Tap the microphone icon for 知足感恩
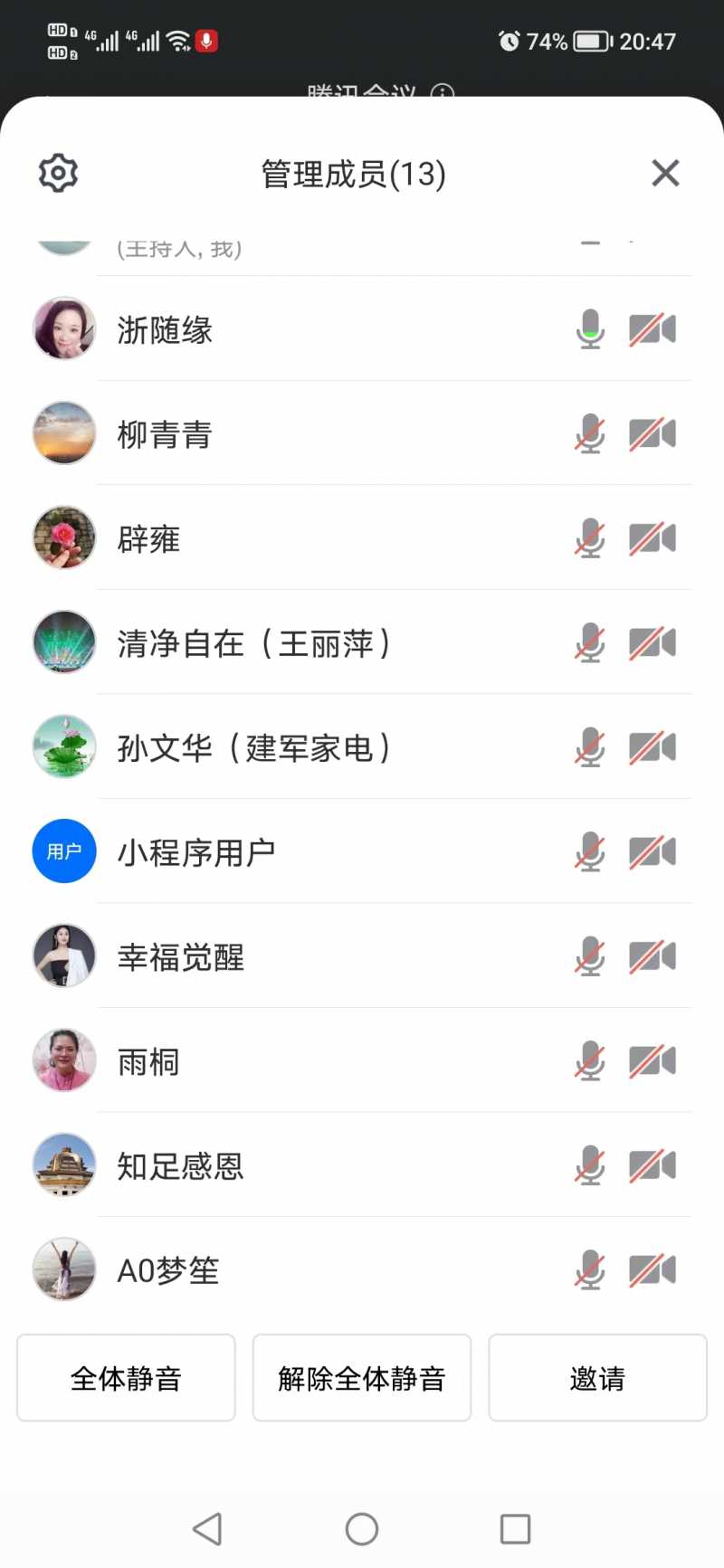The image size is (724, 1568). [x=590, y=1166]
